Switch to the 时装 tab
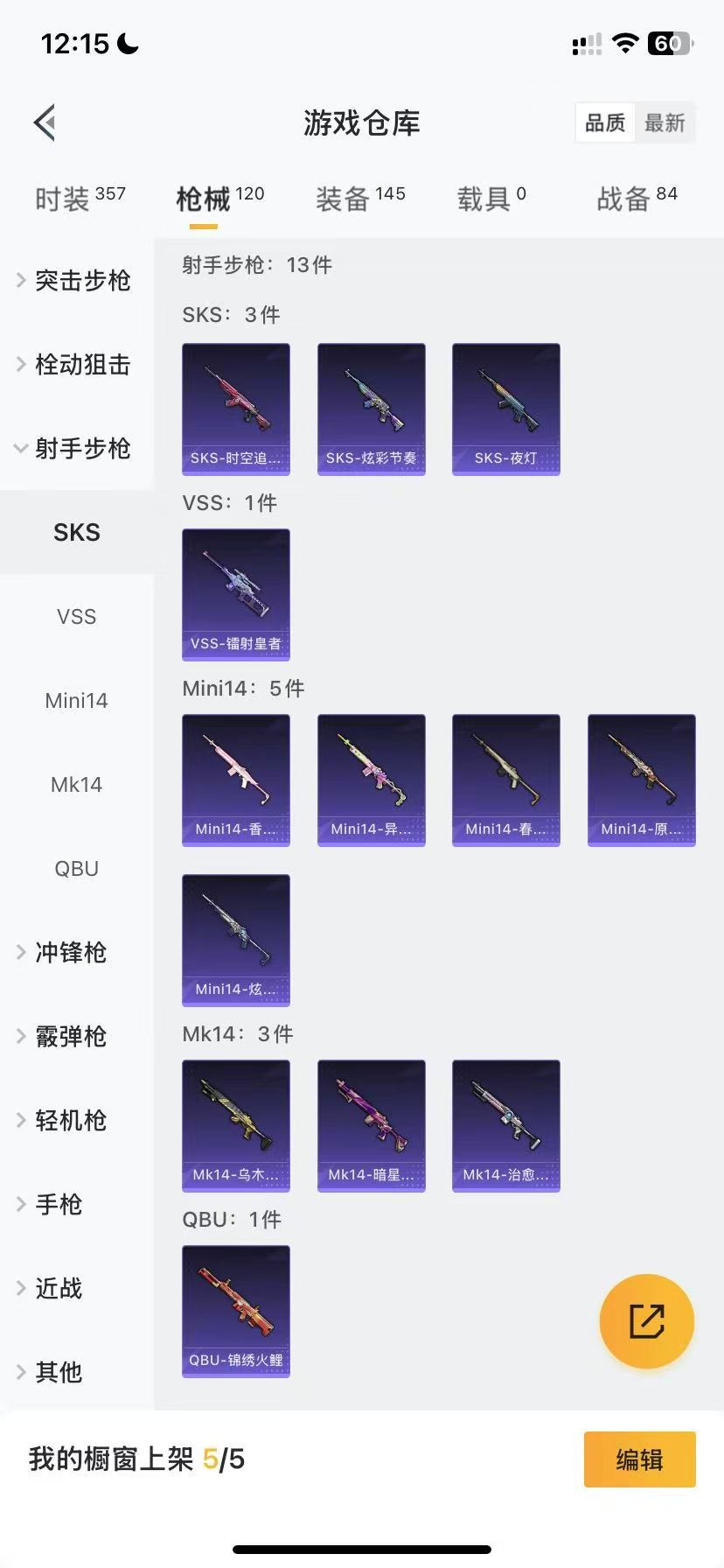The height and width of the screenshot is (1568, 724). [80, 199]
